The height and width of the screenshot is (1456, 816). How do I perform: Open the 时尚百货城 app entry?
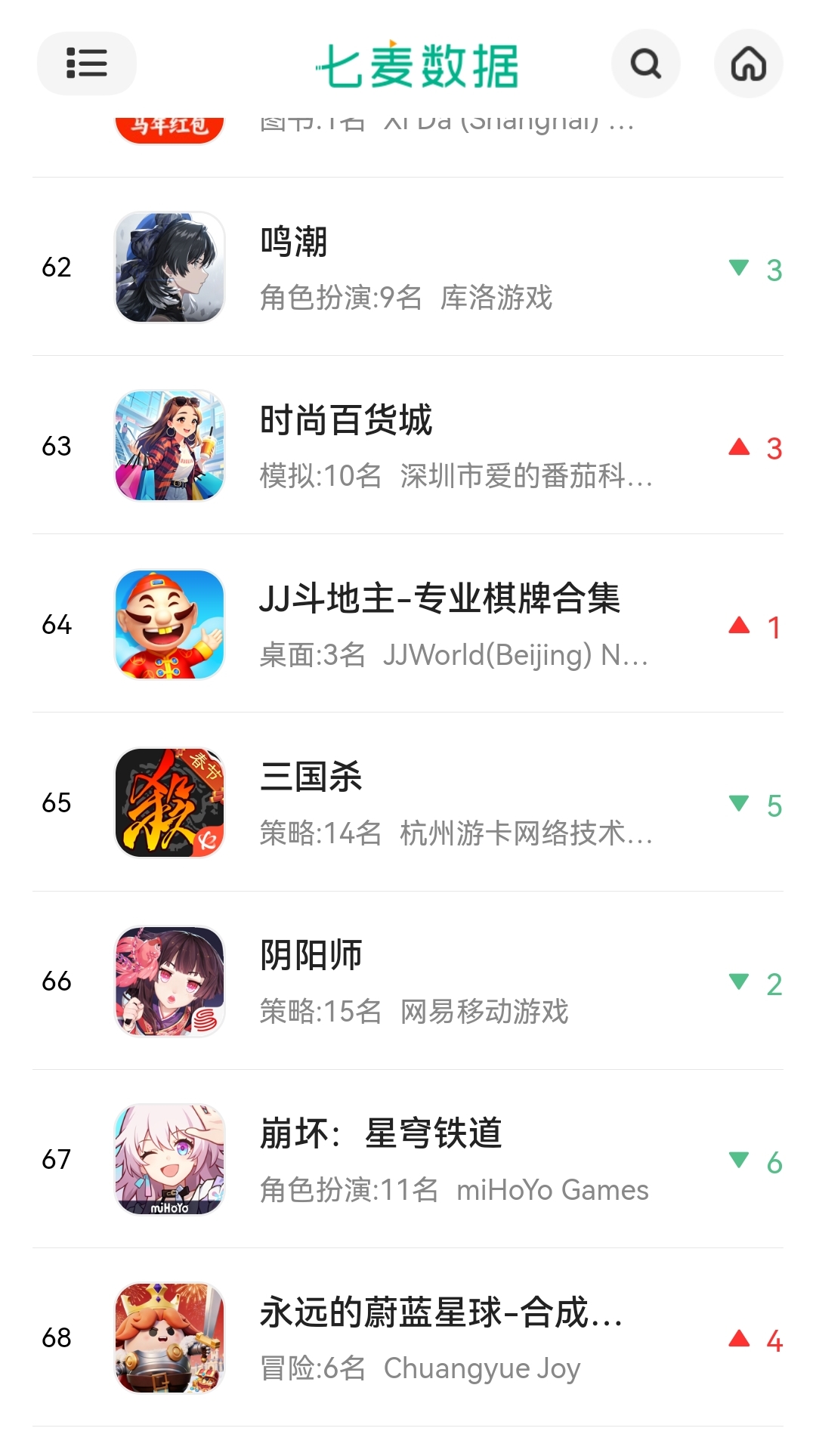point(408,446)
